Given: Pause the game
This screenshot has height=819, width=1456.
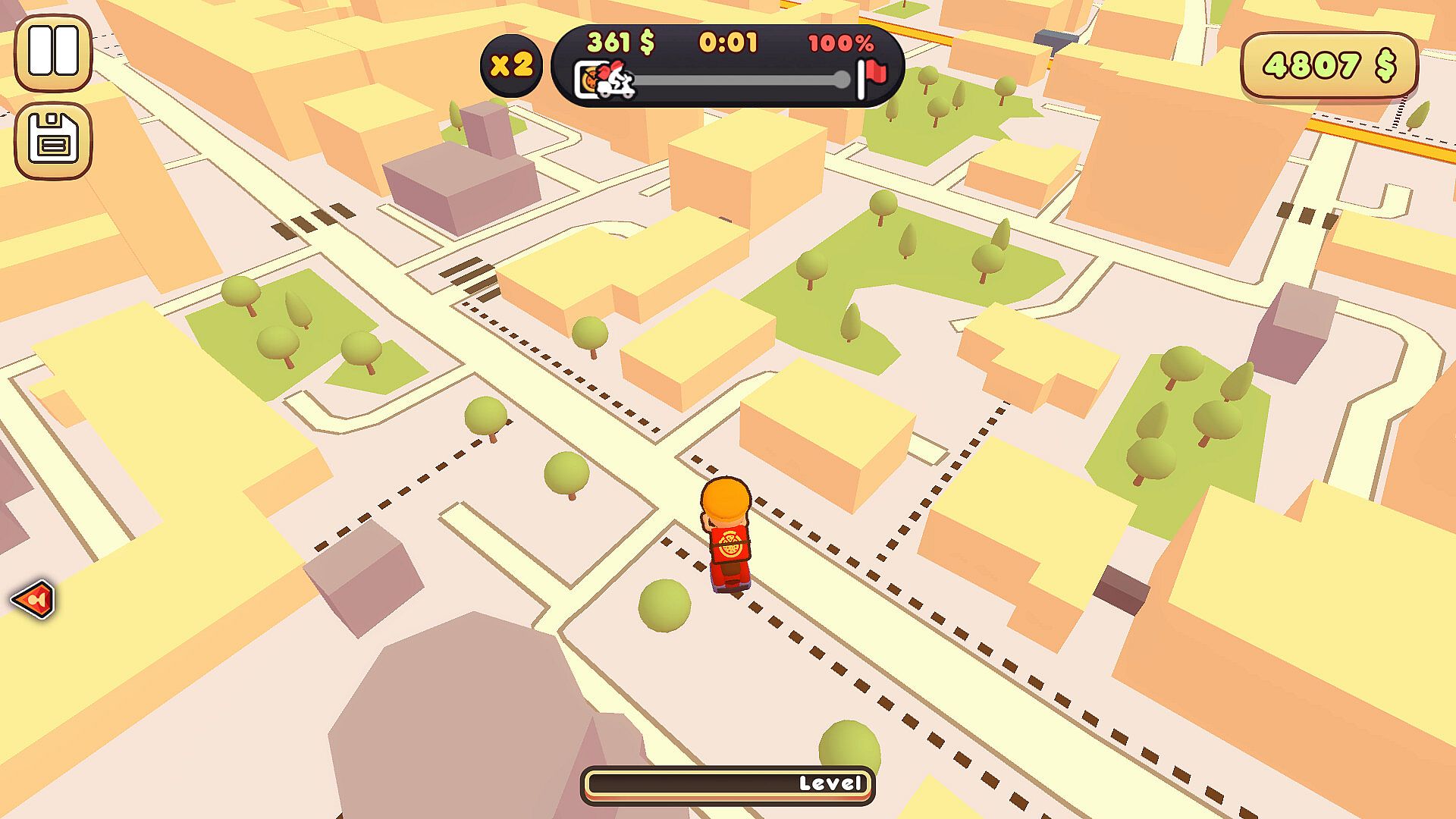Looking at the screenshot, I should (x=52, y=52).
